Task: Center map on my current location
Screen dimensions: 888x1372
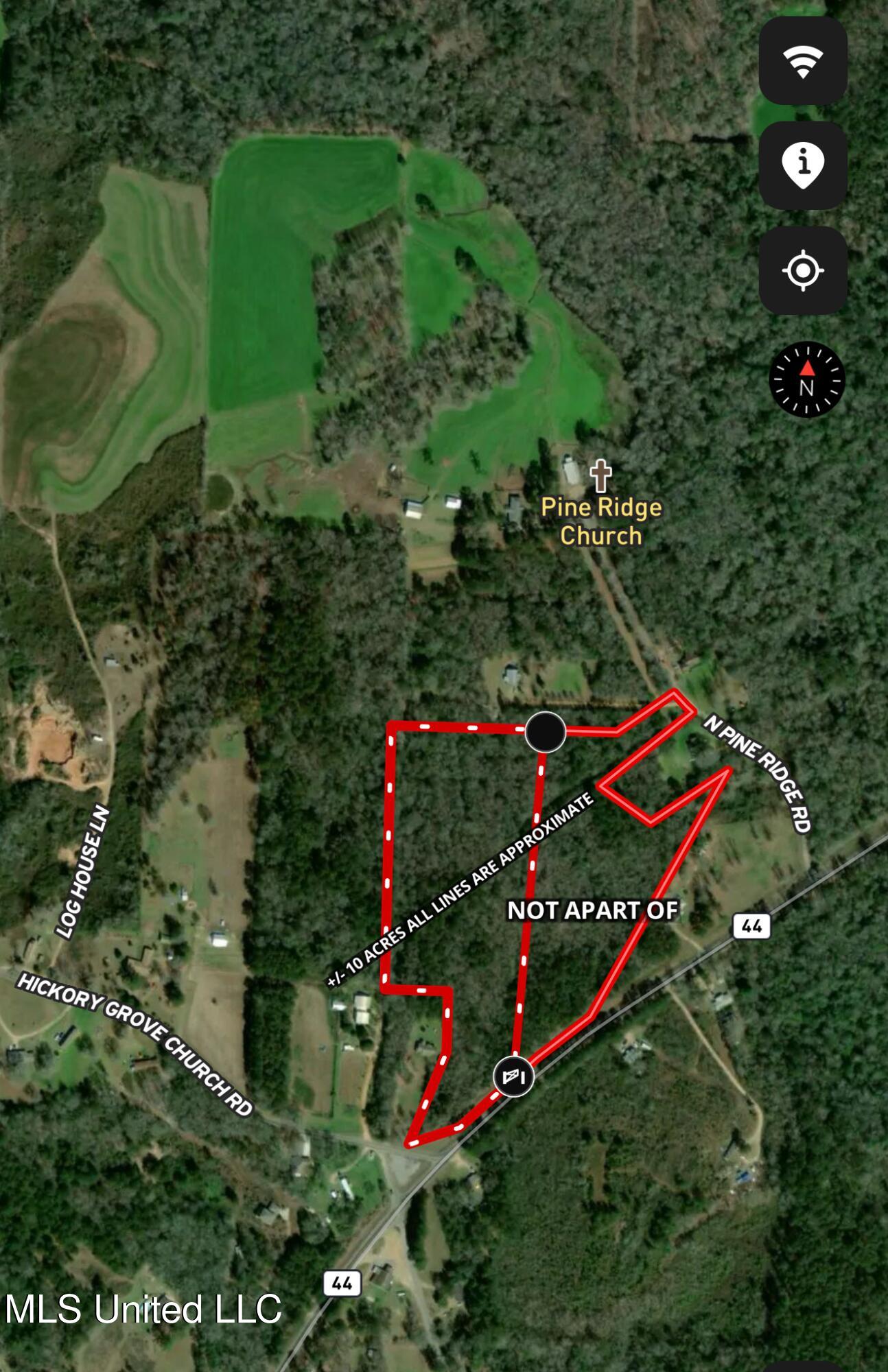Action: 802,270
